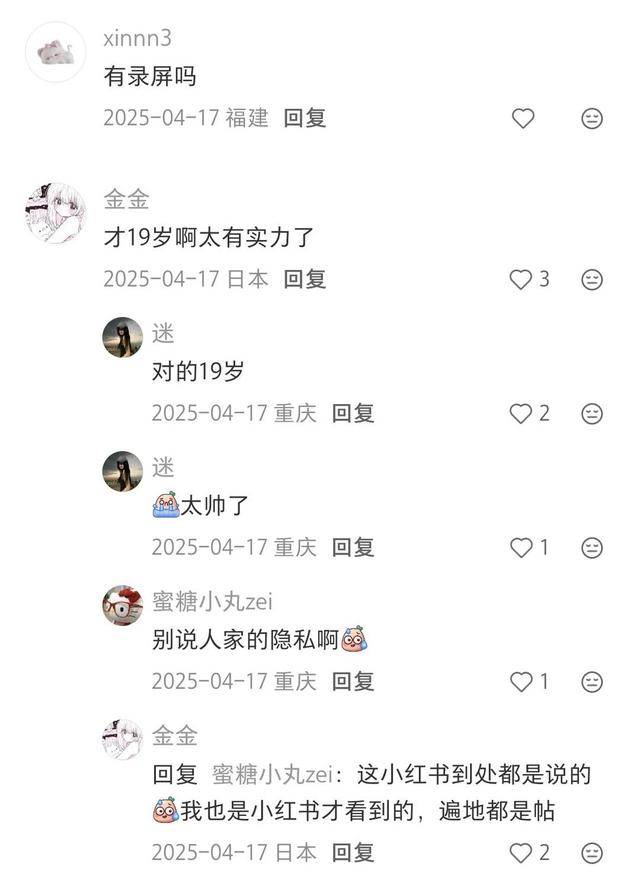This screenshot has width=640, height=890.
Task: Like 蜜糖小丸zei's comment about 隐私
Action: pos(521,681)
